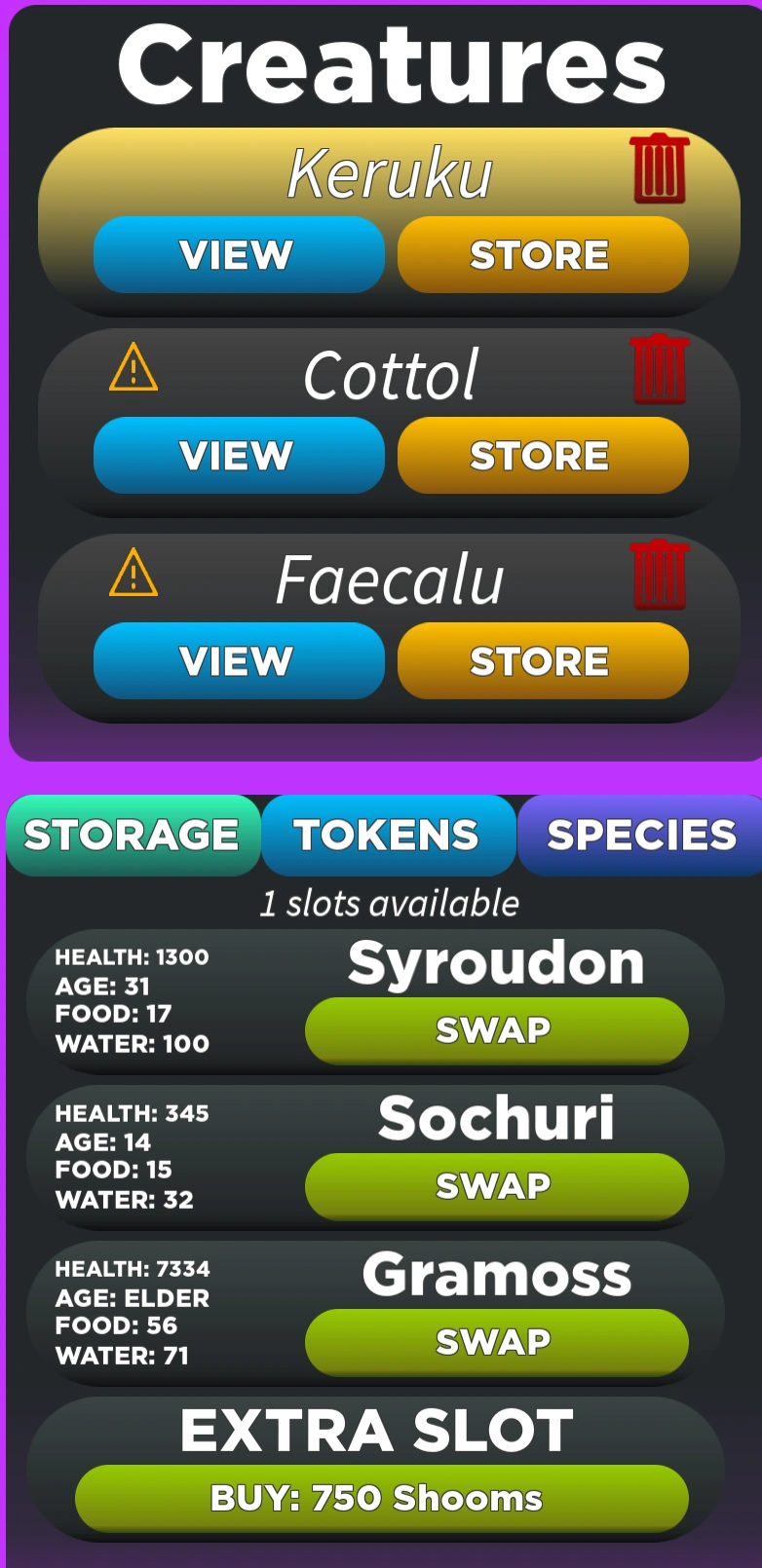Viewport: 762px width, 1568px height.
Task: Open the Tokens tab
Action: pyautogui.click(x=388, y=836)
